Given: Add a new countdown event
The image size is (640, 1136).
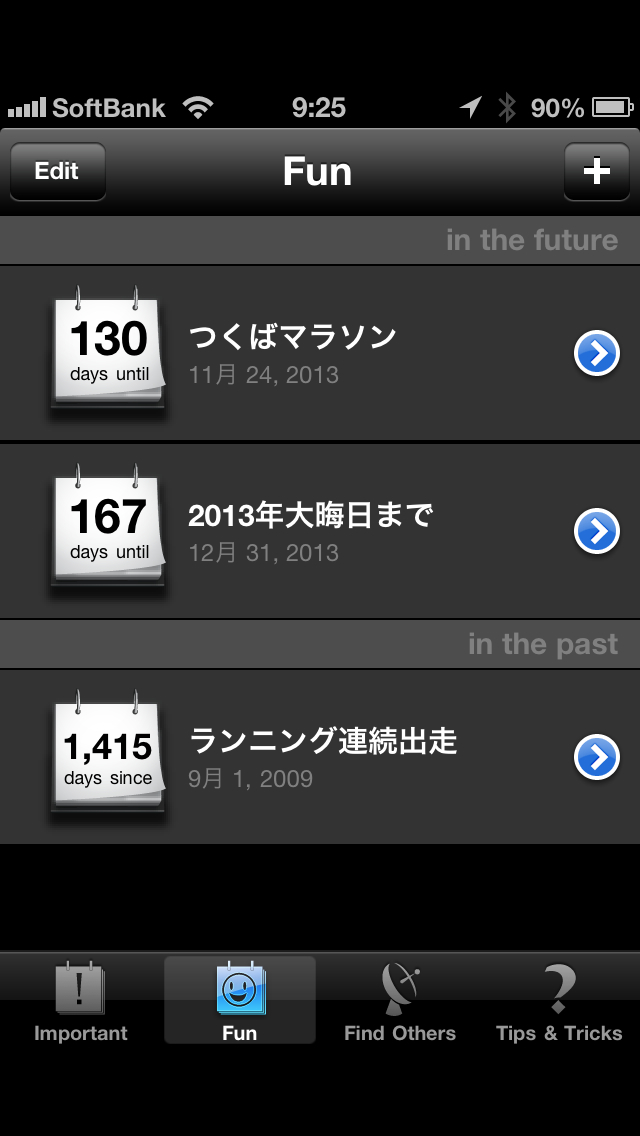Looking at the screenshot, I should (596, 171).
